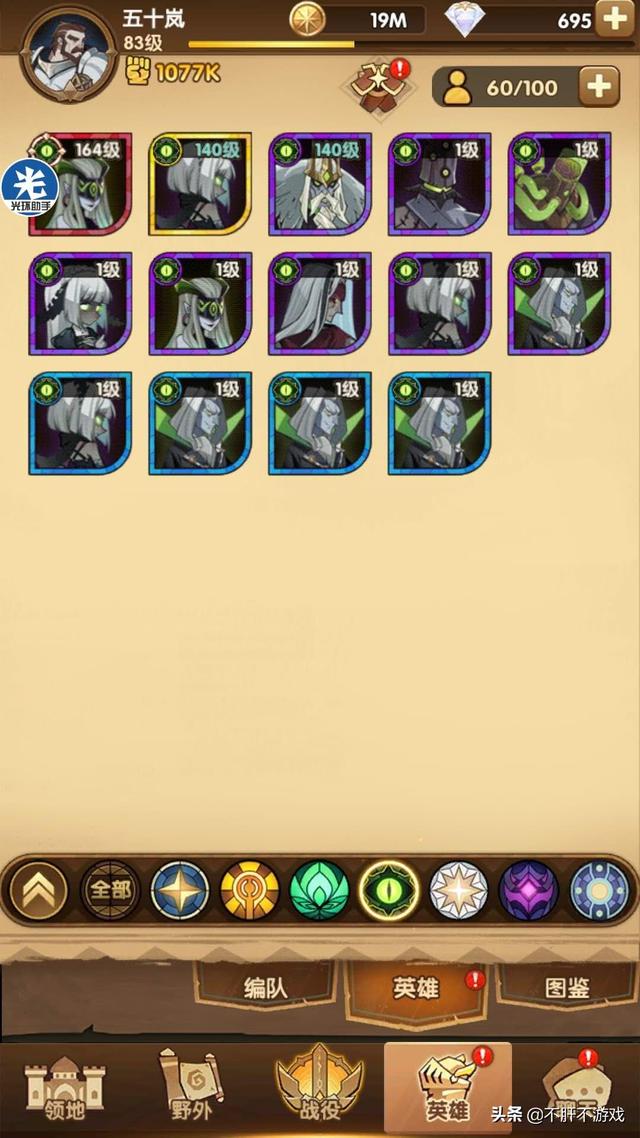This screenshot has width=640, height=1138.
Task: Go to 战役 campaign in bottom bar
Action: point(318,1092)
